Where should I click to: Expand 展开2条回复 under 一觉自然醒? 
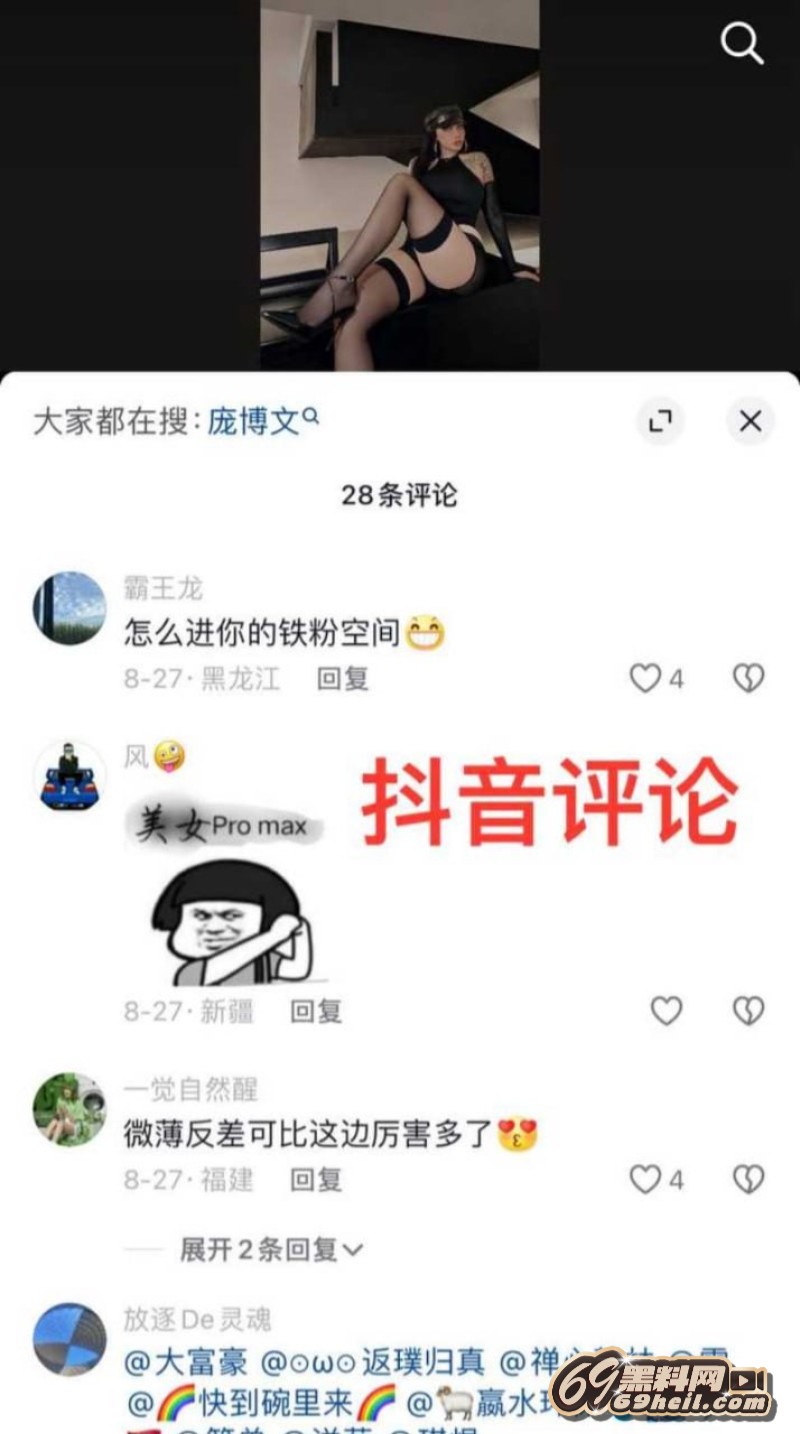(271, 1249)
